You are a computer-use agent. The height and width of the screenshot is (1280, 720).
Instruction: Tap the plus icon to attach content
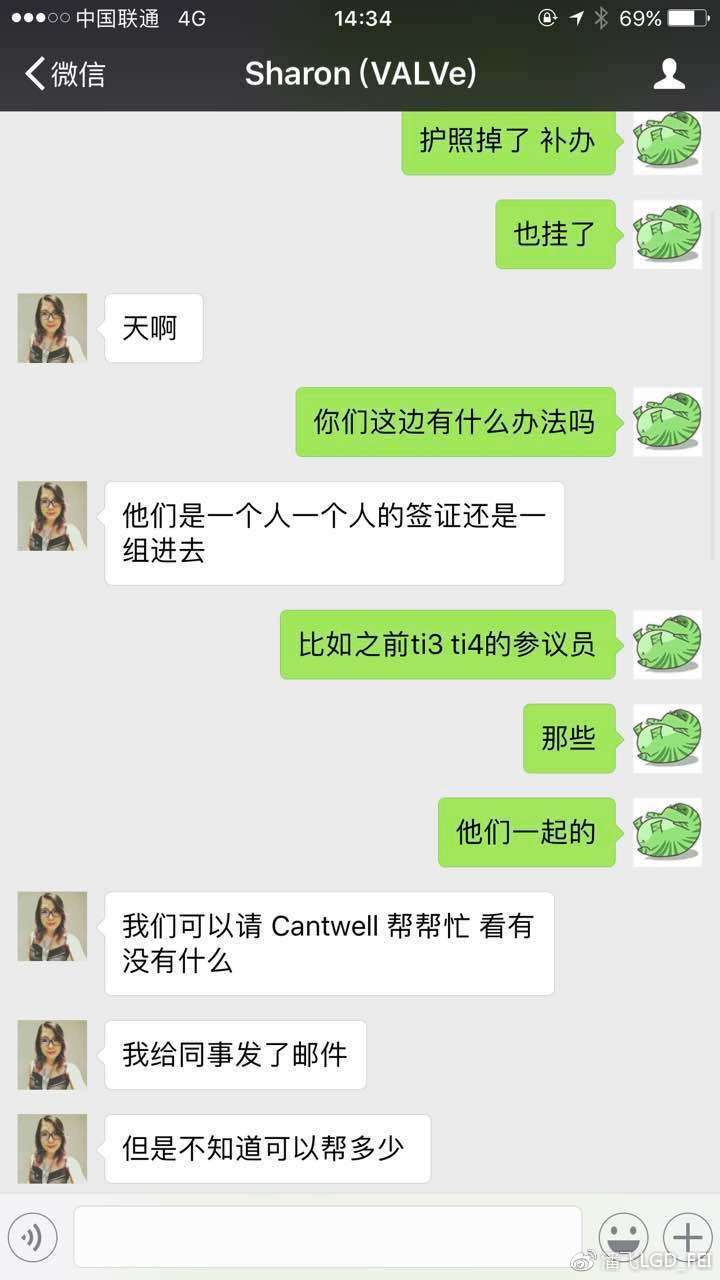click(x=687, y=1237)
